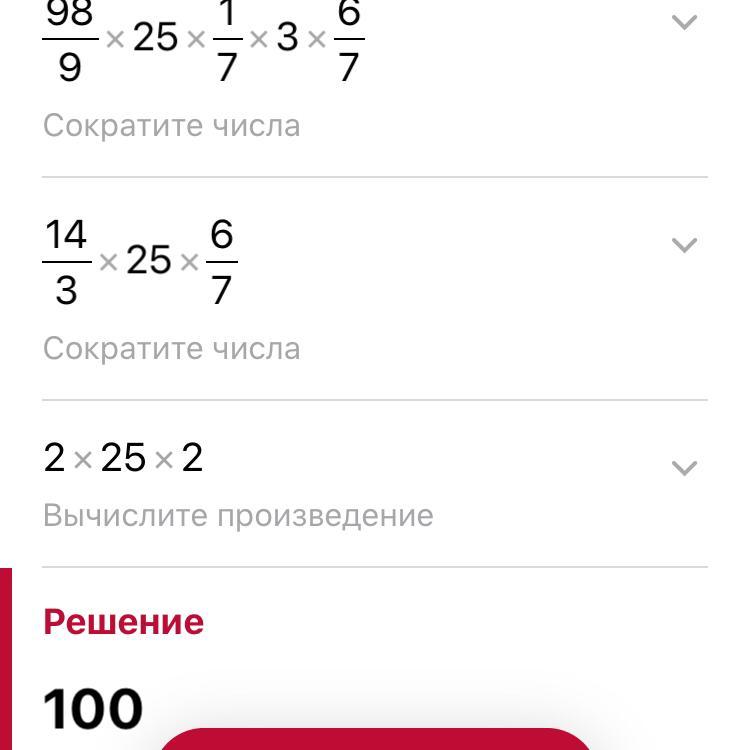Expand the 2 × 25 × 2 step

tap(684, 468)
